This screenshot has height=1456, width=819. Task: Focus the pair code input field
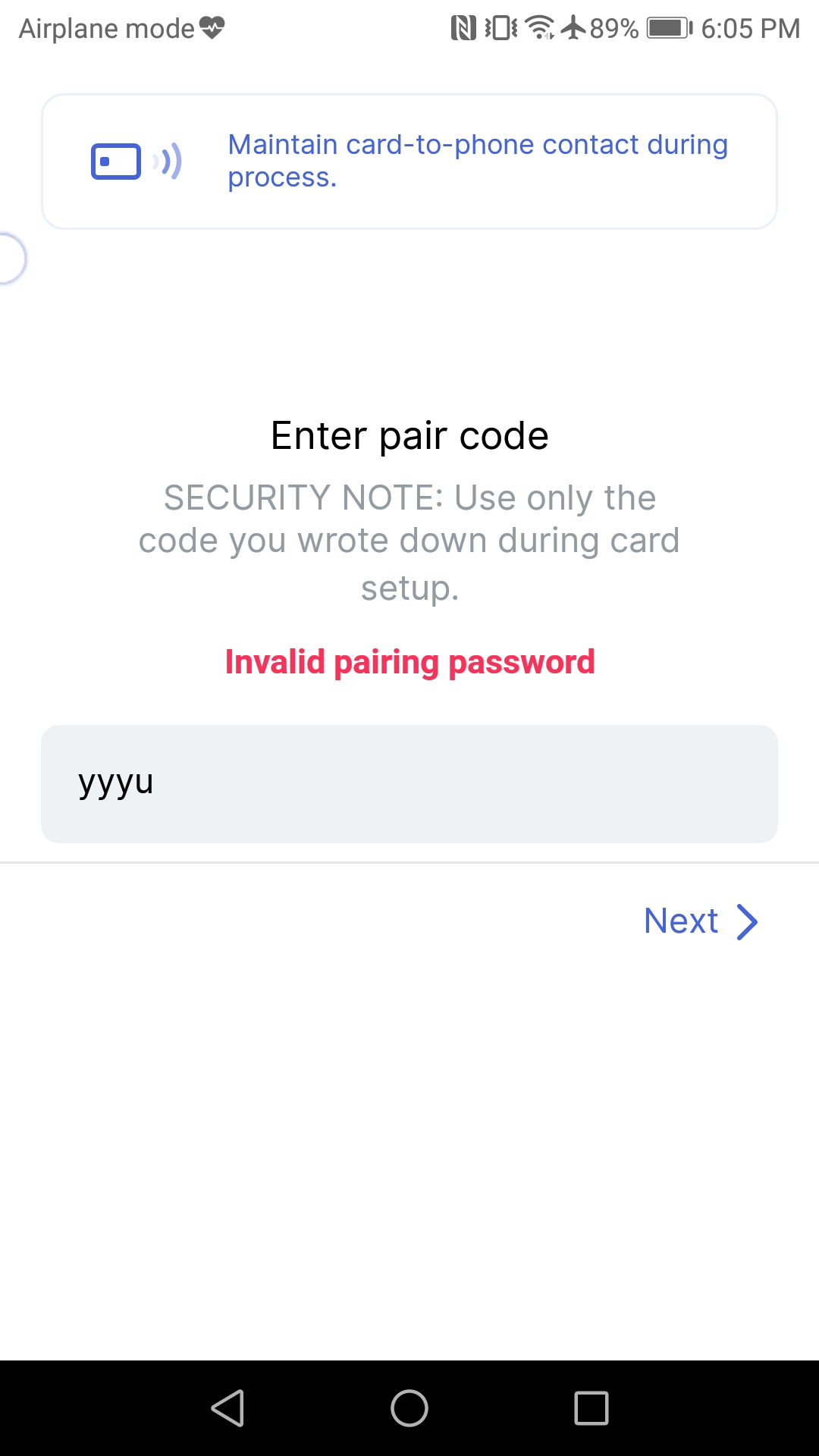pyautogui.click(x=409, y=783)
